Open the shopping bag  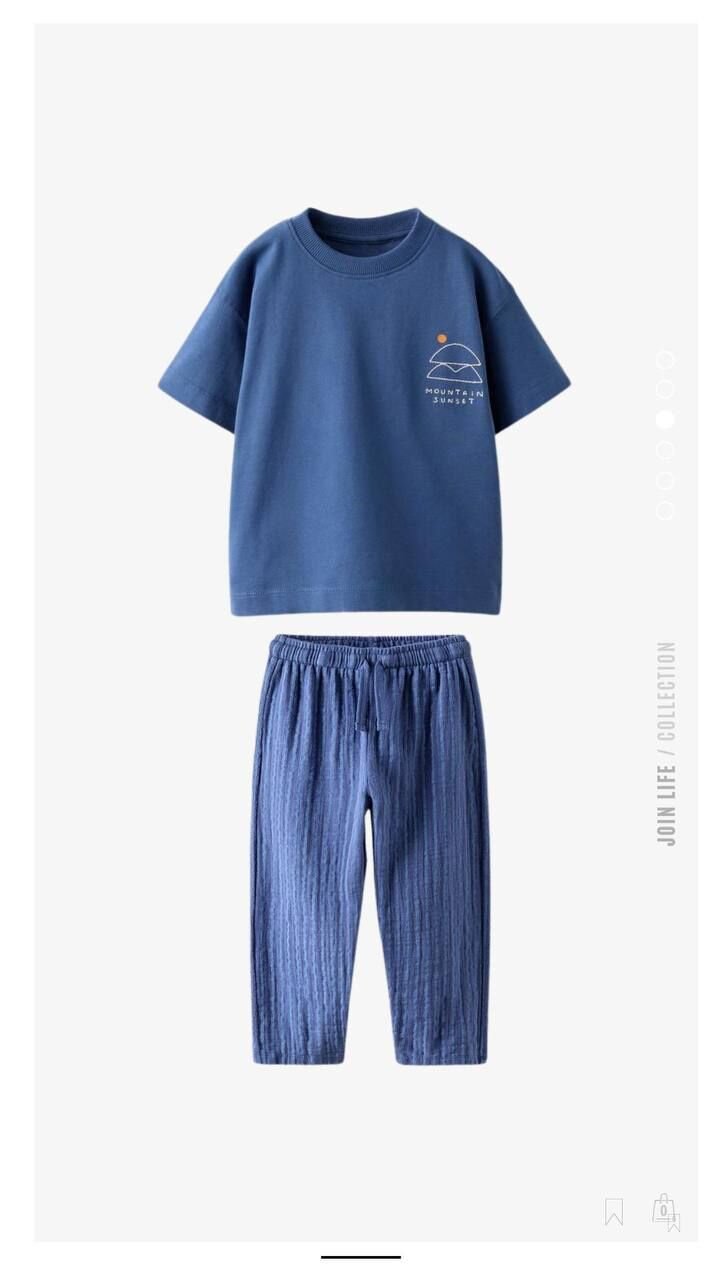(663, 1209)
